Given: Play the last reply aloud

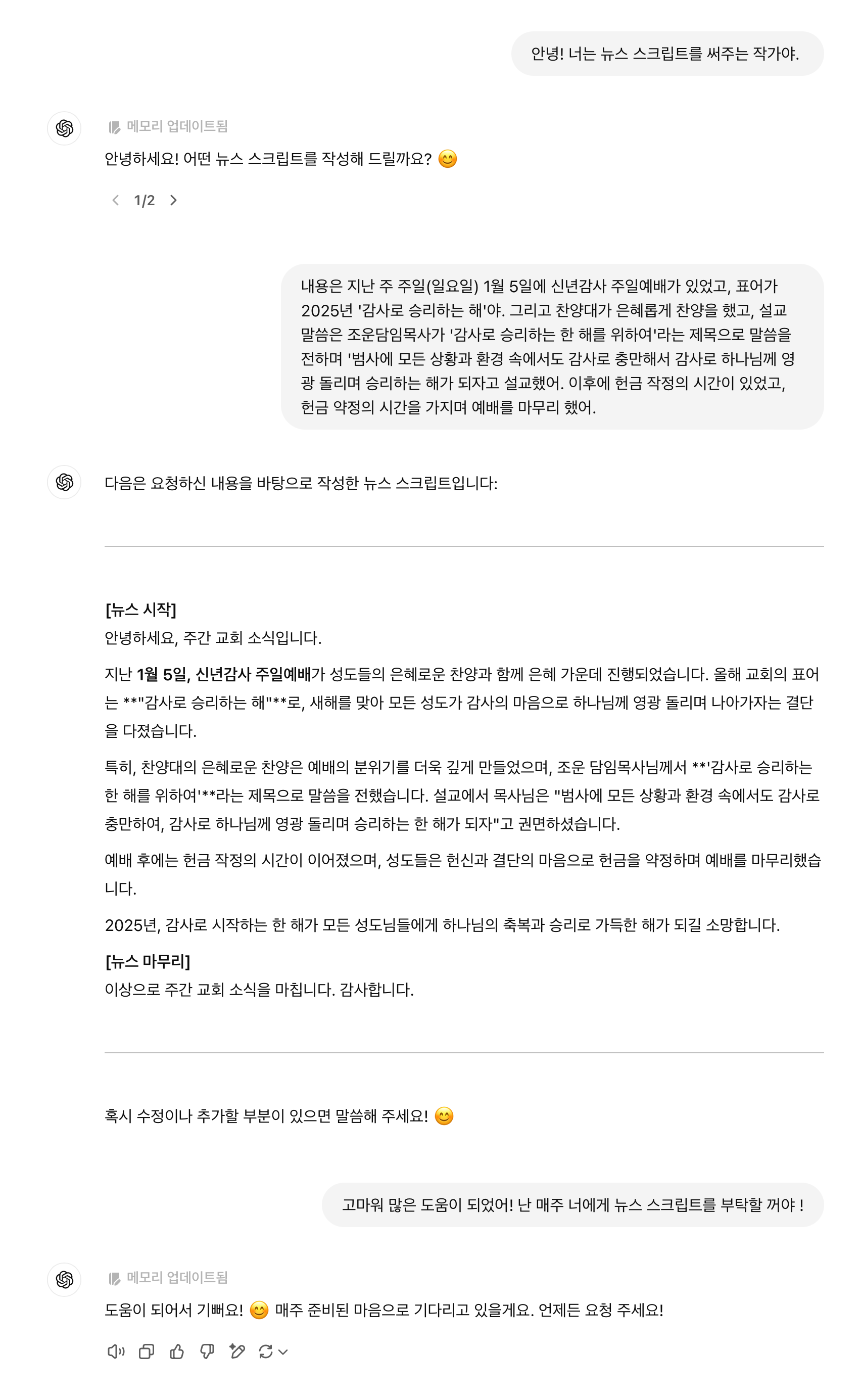Looking at the screenshot, I should [116, 1351].
